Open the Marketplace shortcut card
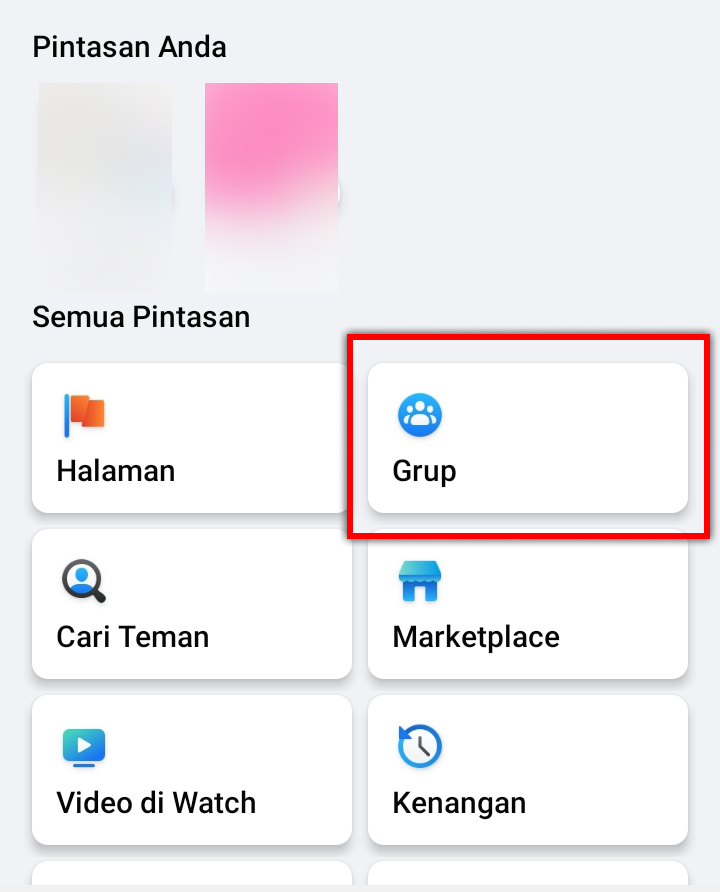Screen dimensions: 720x892 (527, 604)
